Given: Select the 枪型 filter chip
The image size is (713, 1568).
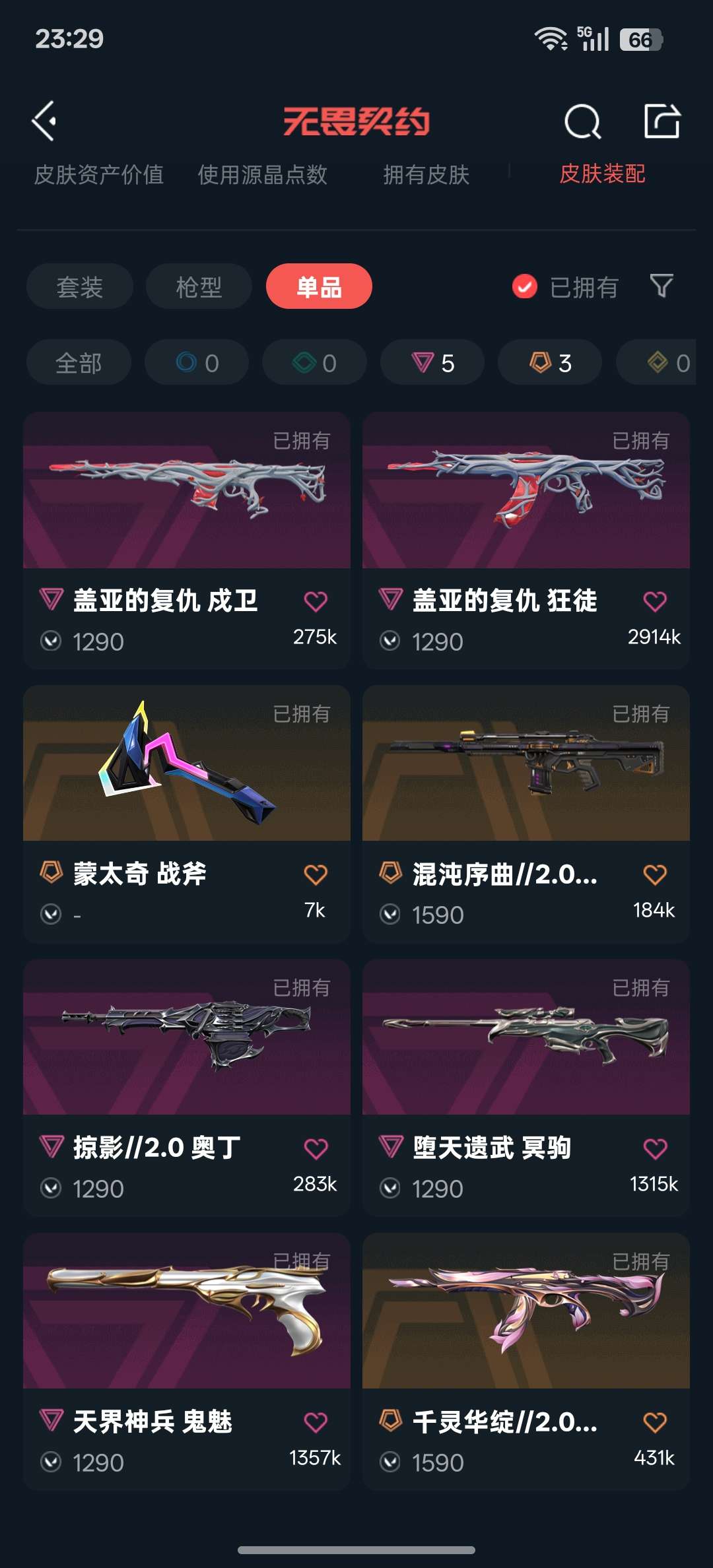Looking at the screenshot, I should point(199,286).
